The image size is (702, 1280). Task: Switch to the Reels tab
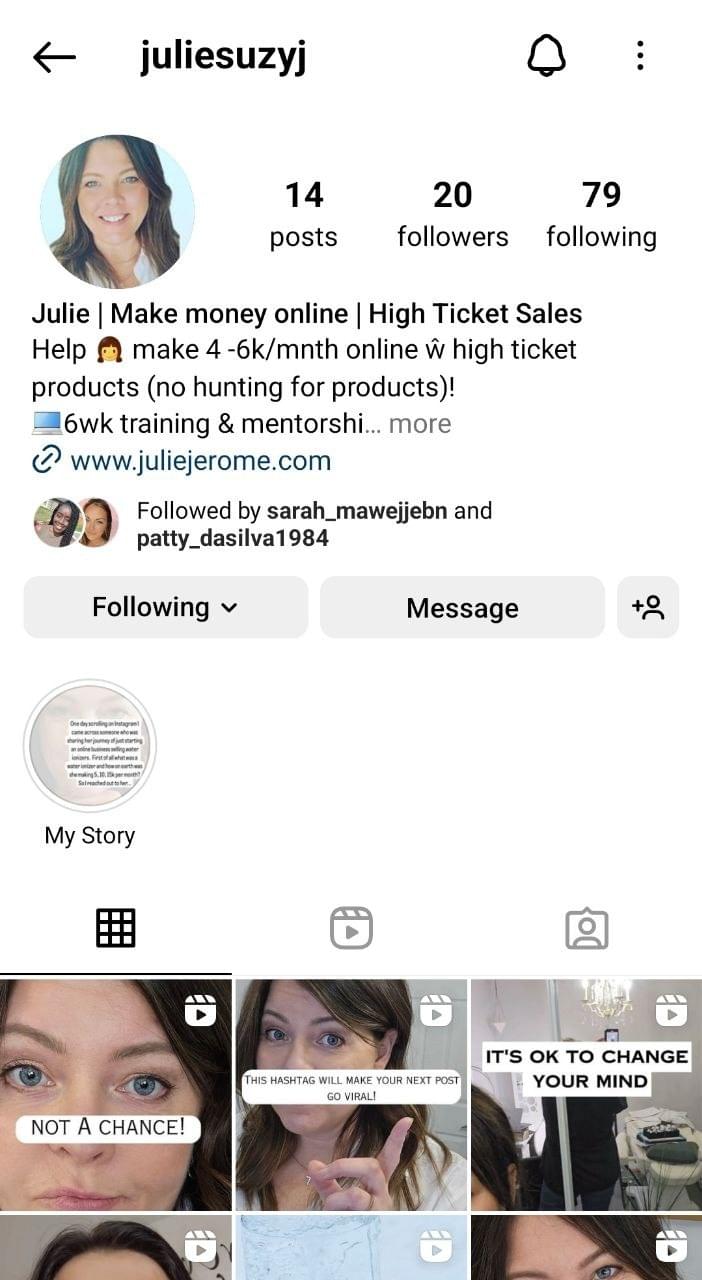coord(351,928)
